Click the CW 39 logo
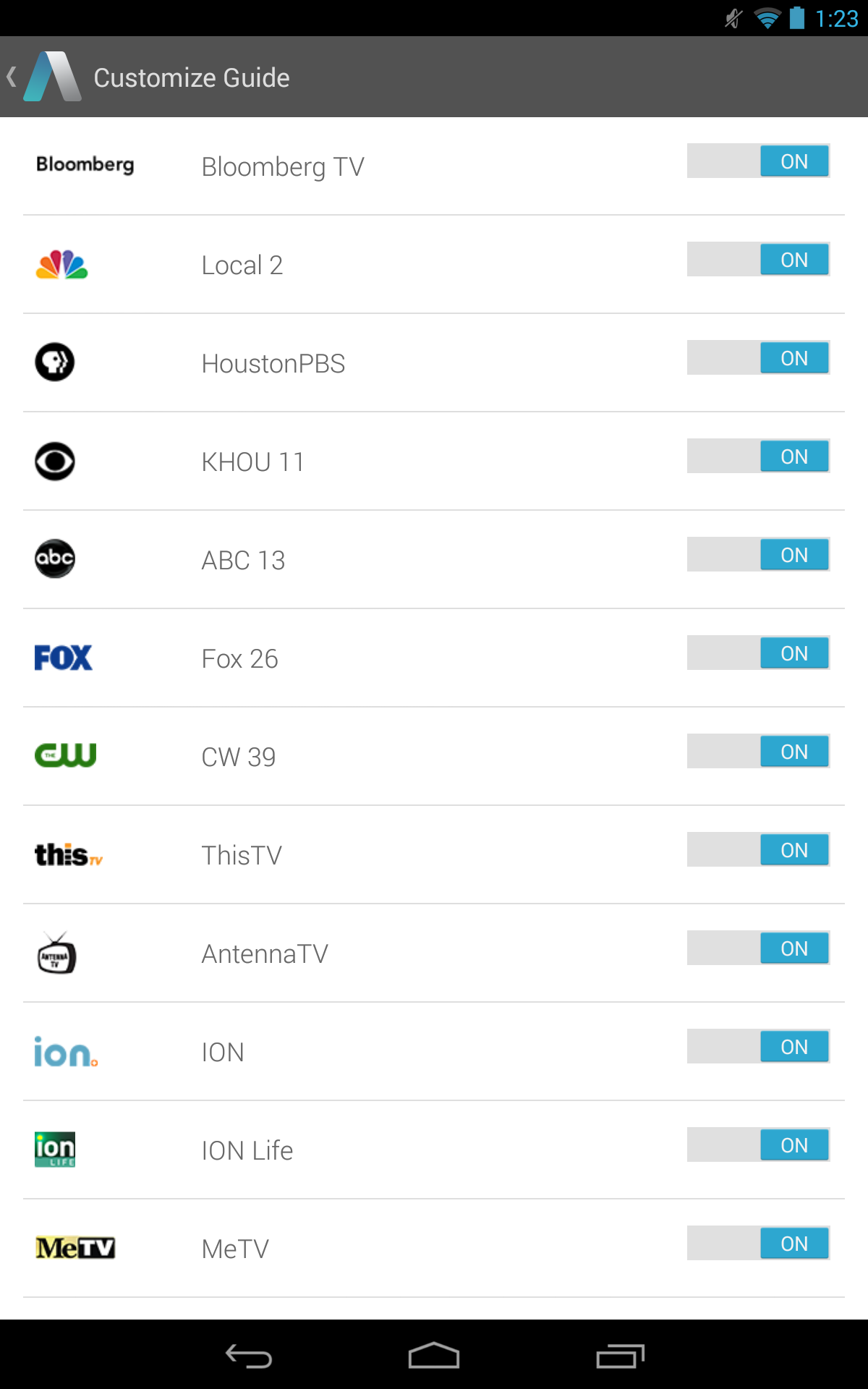The width and height of the screenshot is (868, 1389). [x=65, y=756]
